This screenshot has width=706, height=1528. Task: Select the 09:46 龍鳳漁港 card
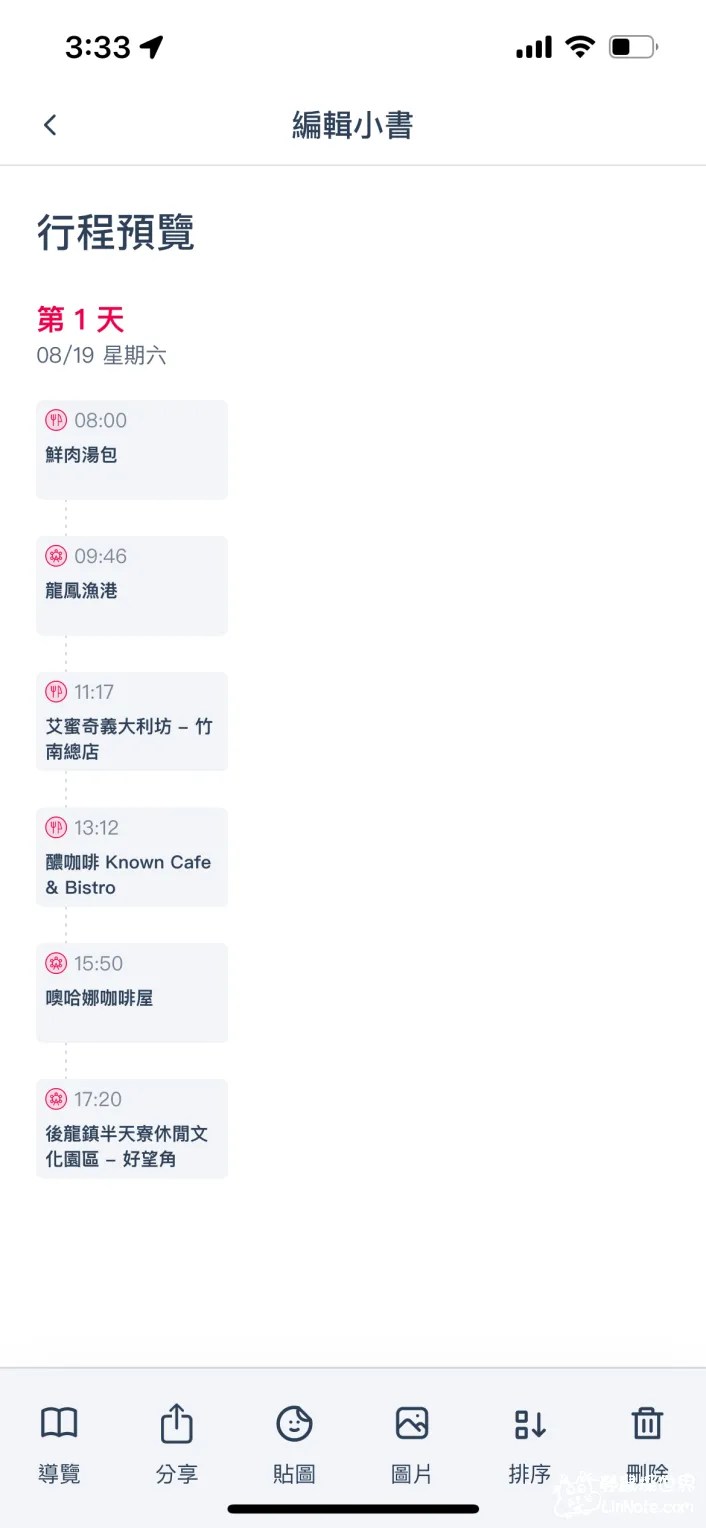pyautogui.click(x=132, y=585)
